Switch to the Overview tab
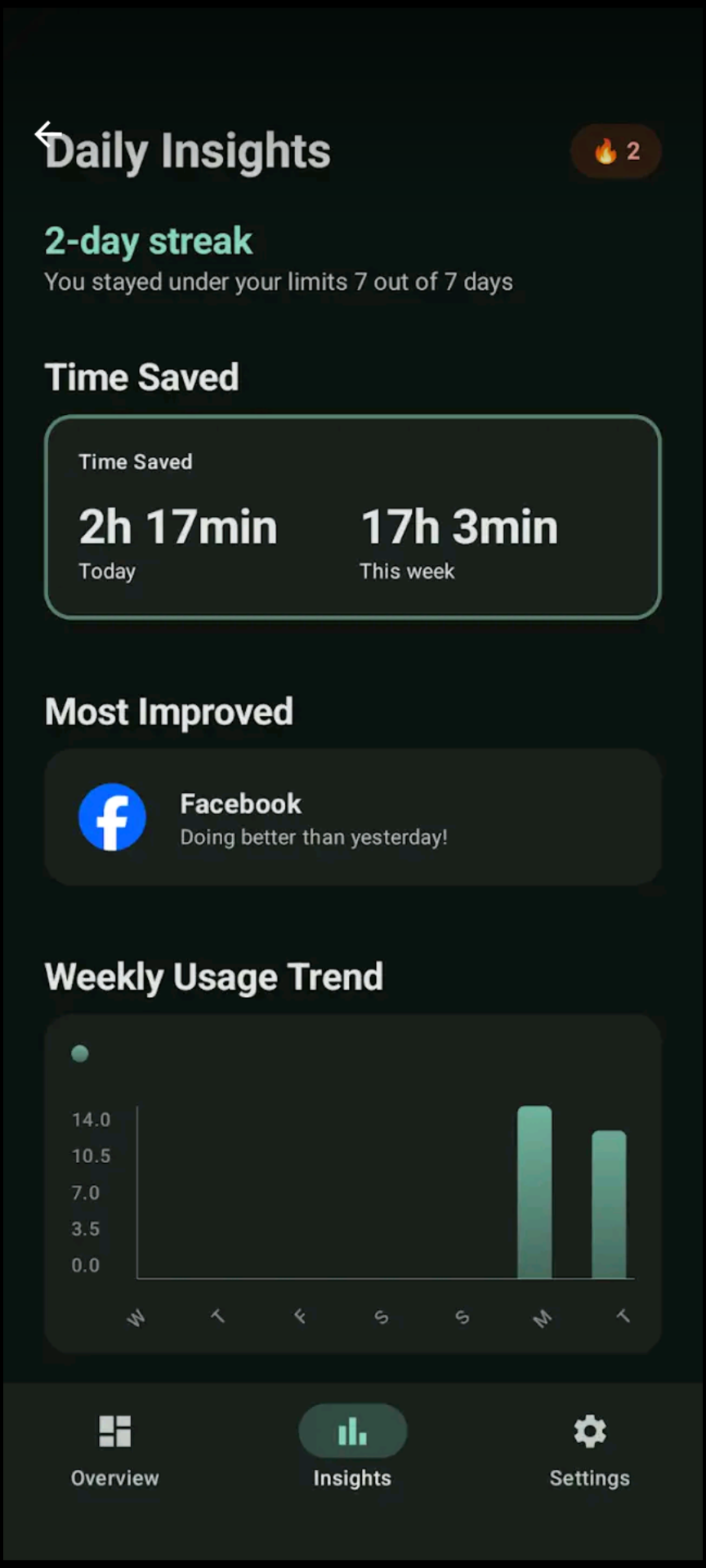The width and height of the screenshot is (706, 1568). point(114,1450)
